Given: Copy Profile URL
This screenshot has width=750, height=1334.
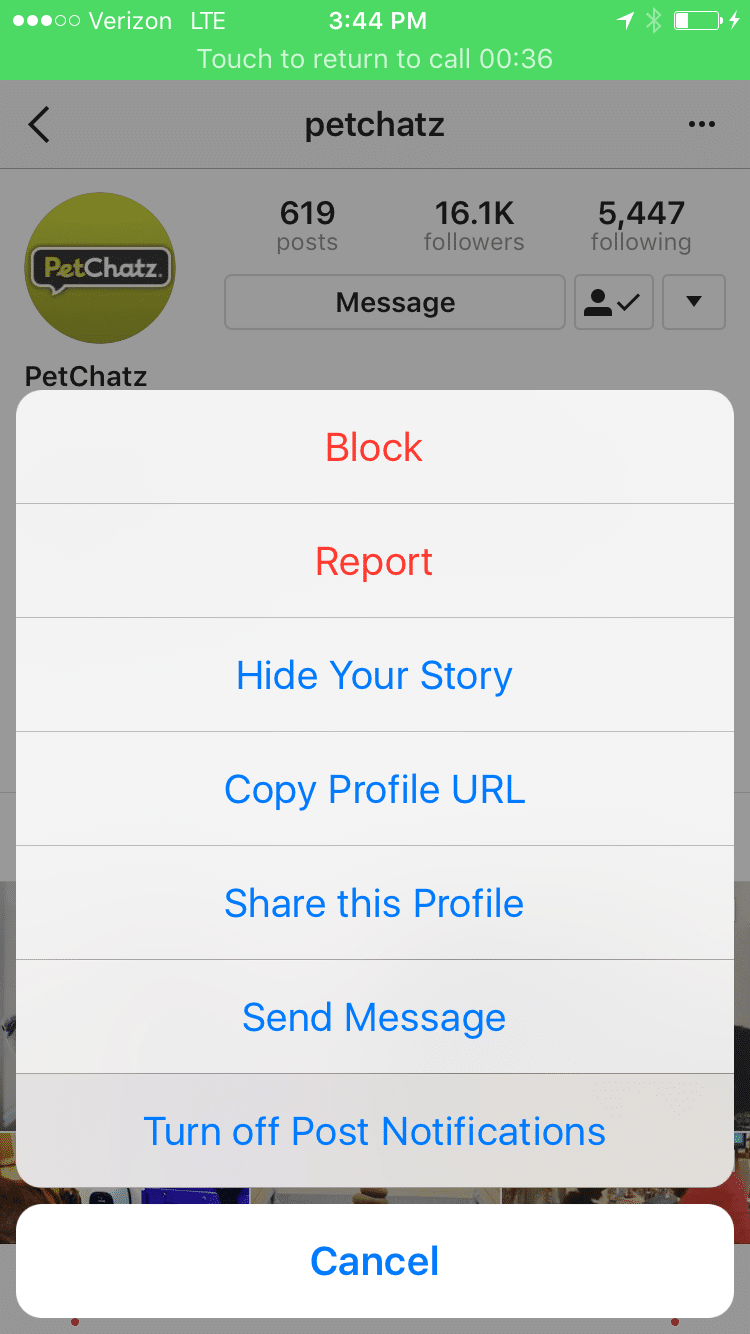Looking at the screenshot, I should click(375, 789).
